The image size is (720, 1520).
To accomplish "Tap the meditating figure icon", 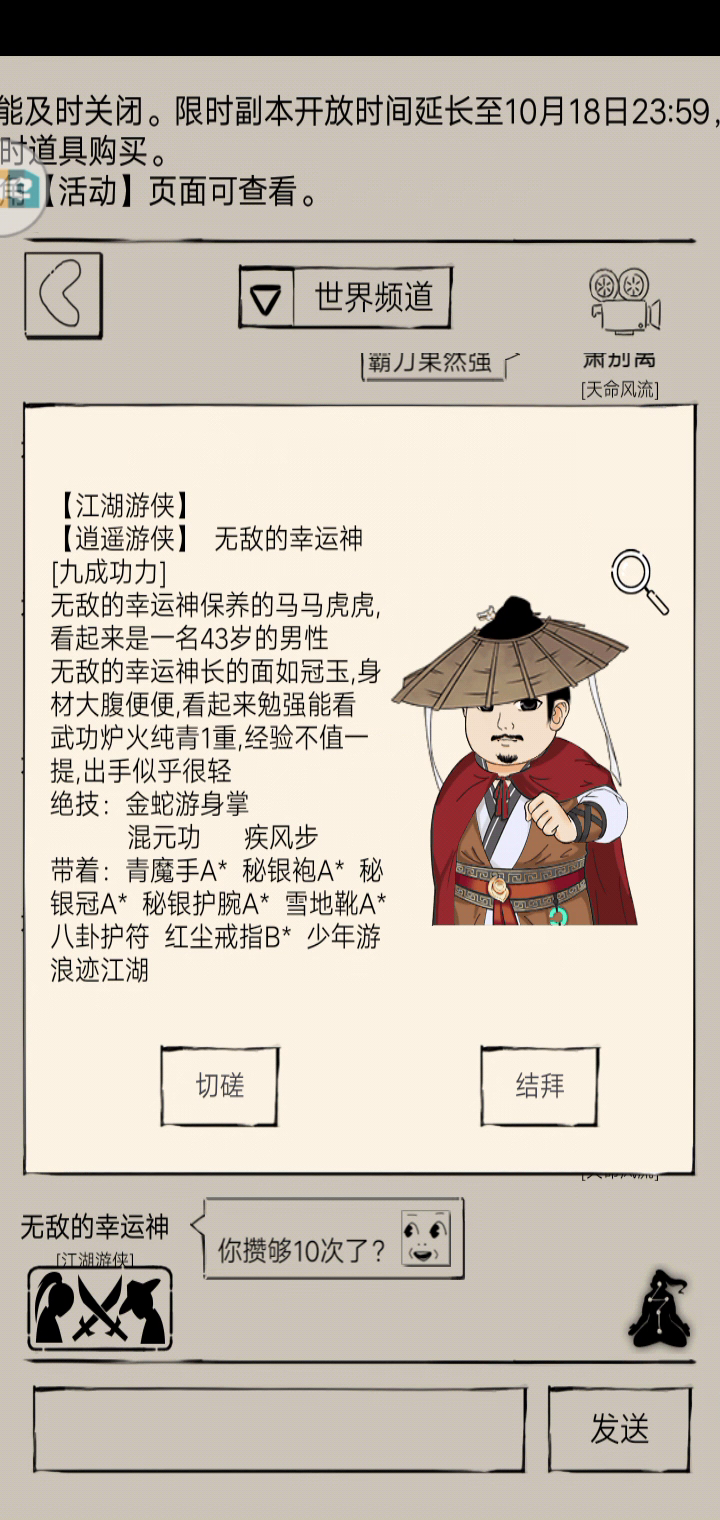I will click(660, 1308).
